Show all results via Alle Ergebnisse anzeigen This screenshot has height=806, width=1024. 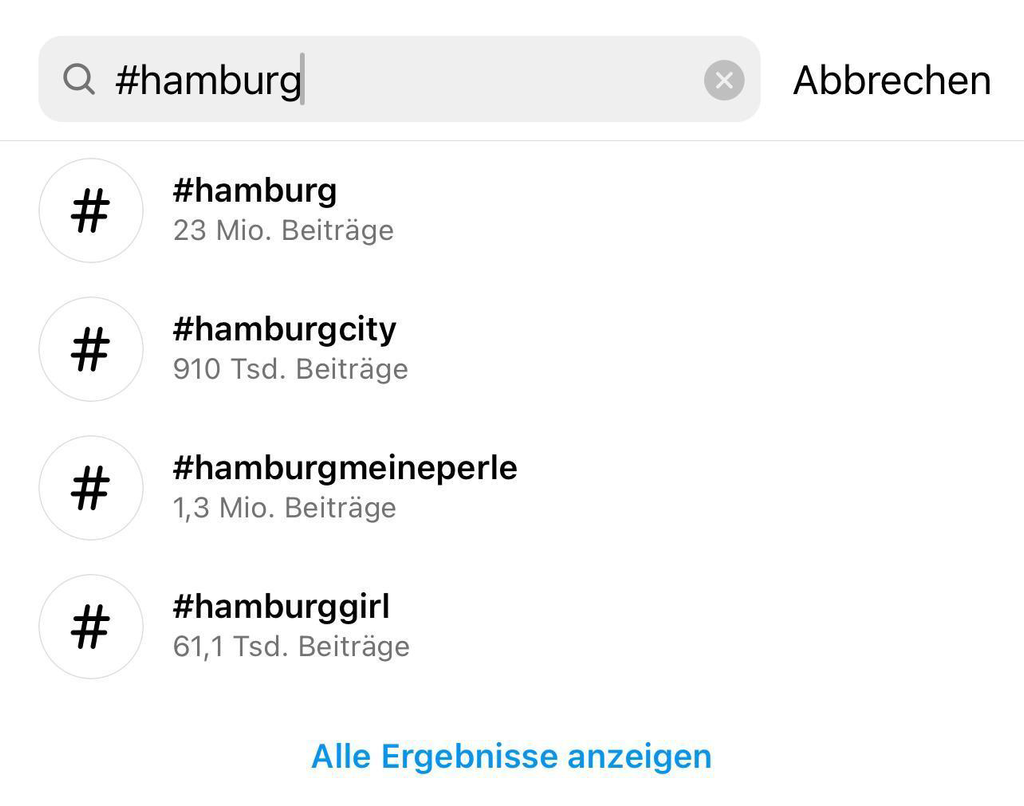[511, 756]
